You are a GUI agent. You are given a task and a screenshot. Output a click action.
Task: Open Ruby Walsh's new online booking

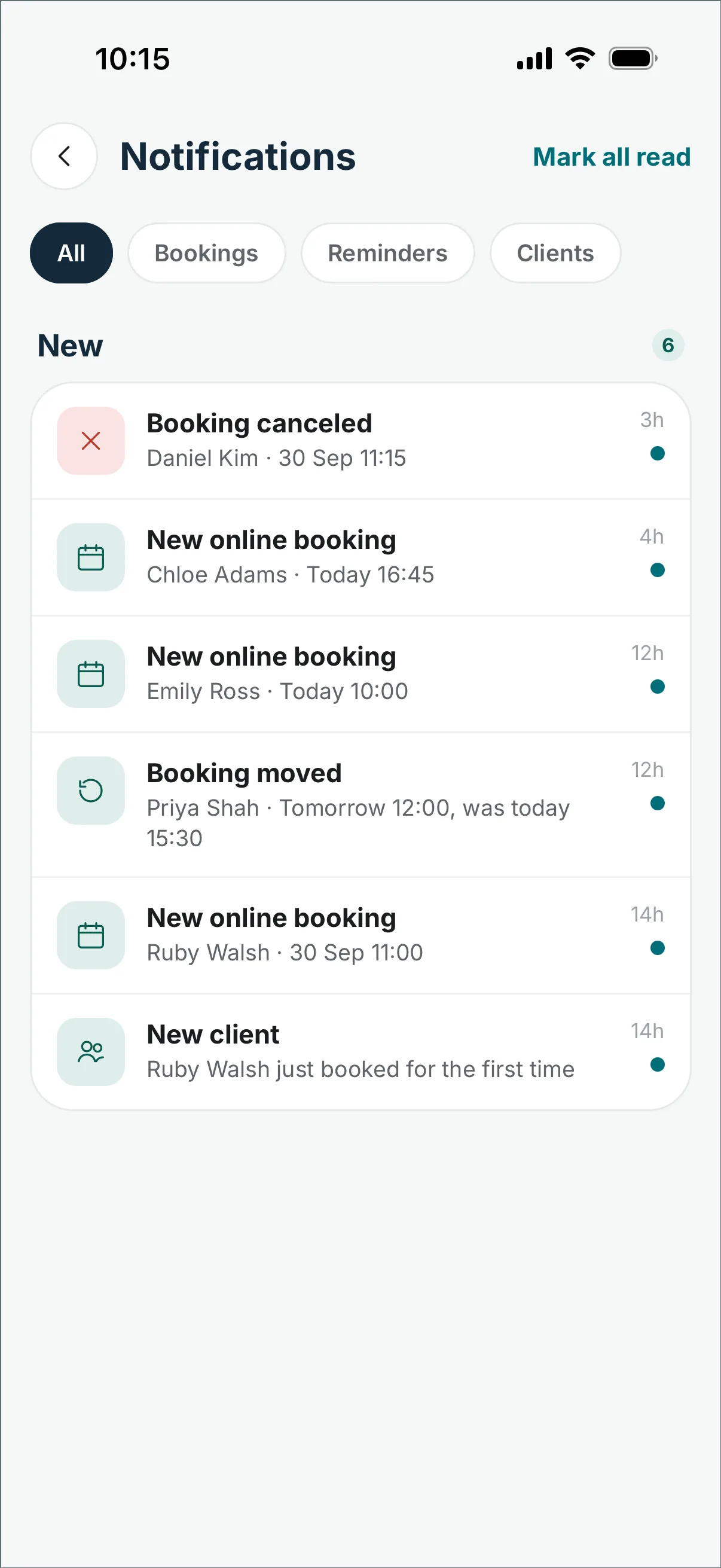point(361,935)
